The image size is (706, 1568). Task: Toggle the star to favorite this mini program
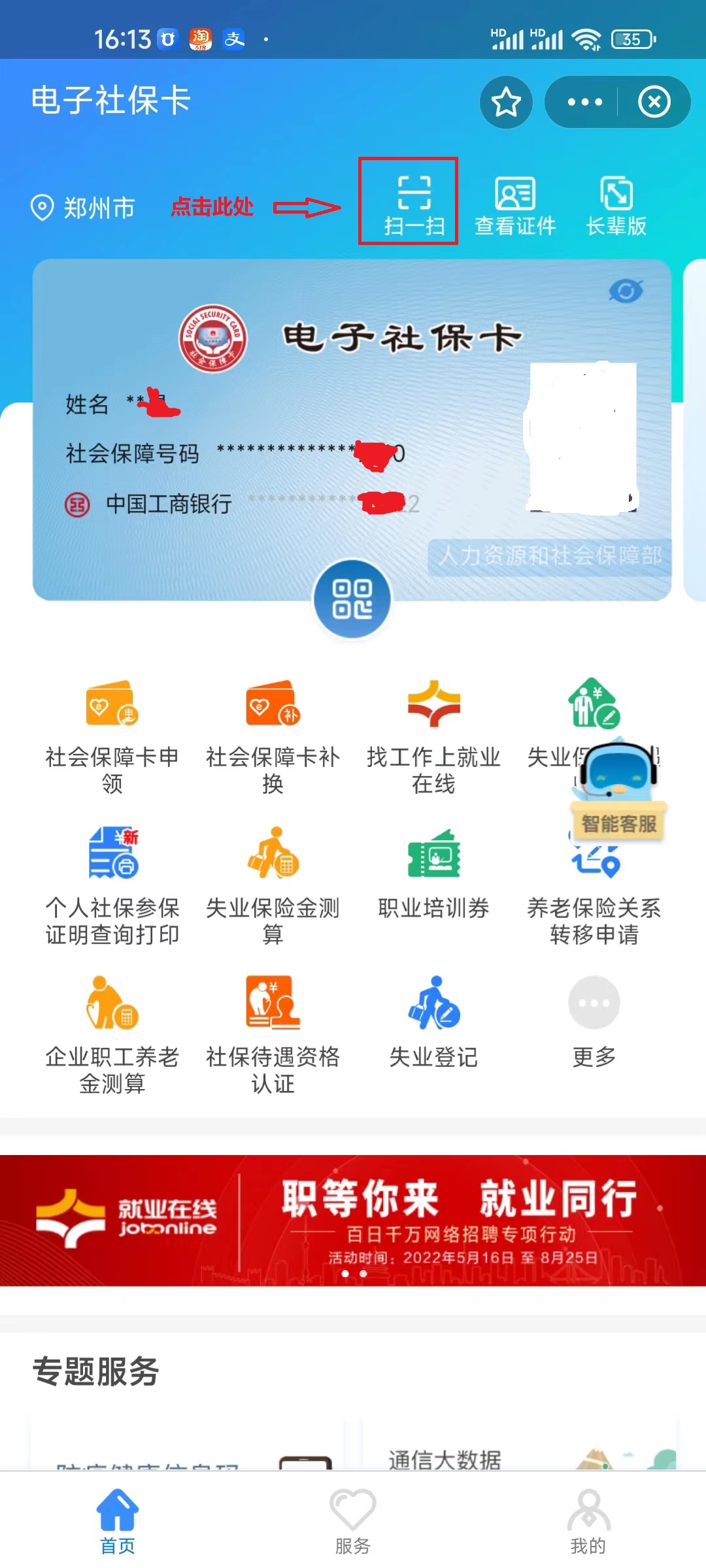505,102
